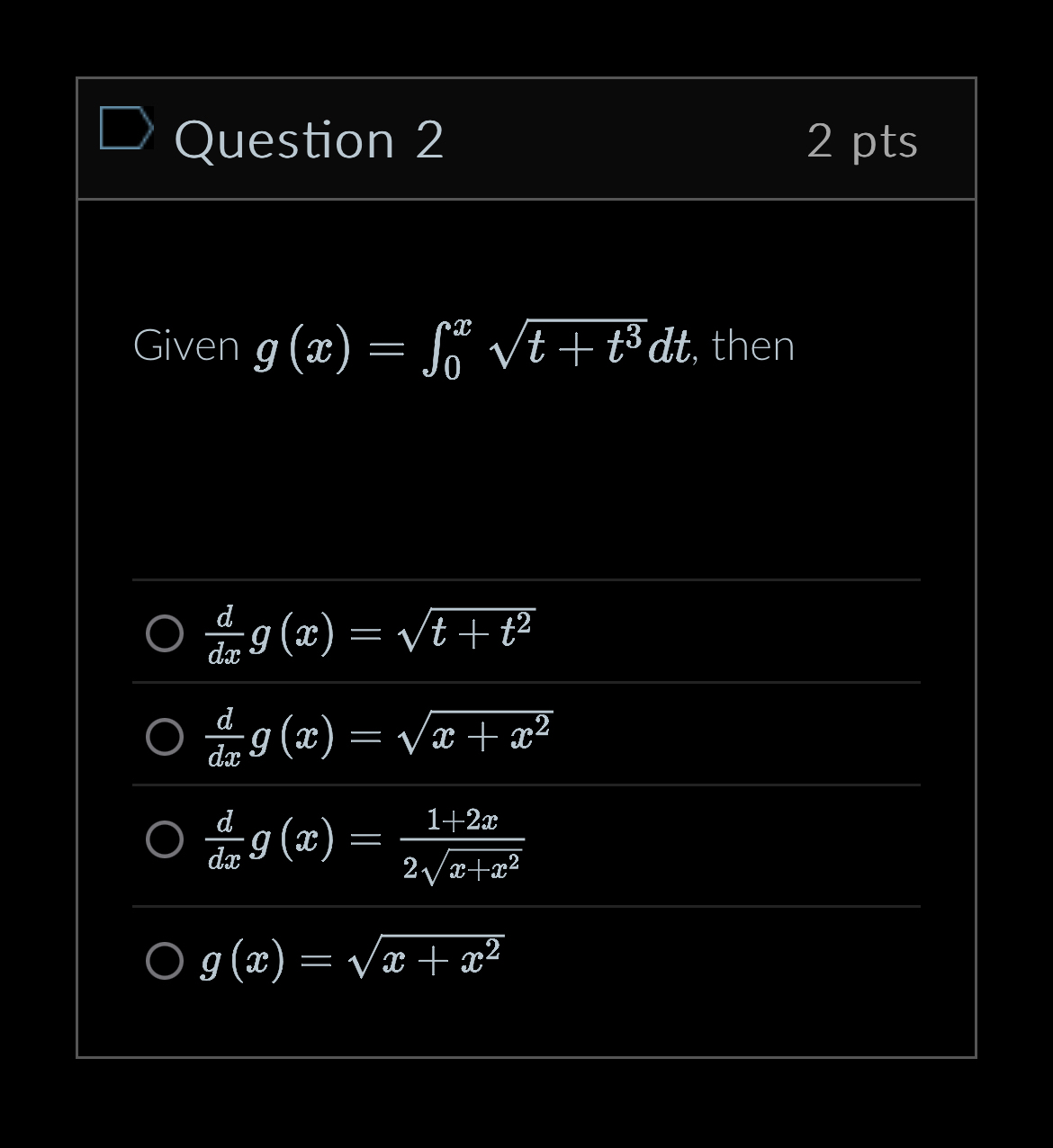Mark the second radio button option

[x=165, y=737]
